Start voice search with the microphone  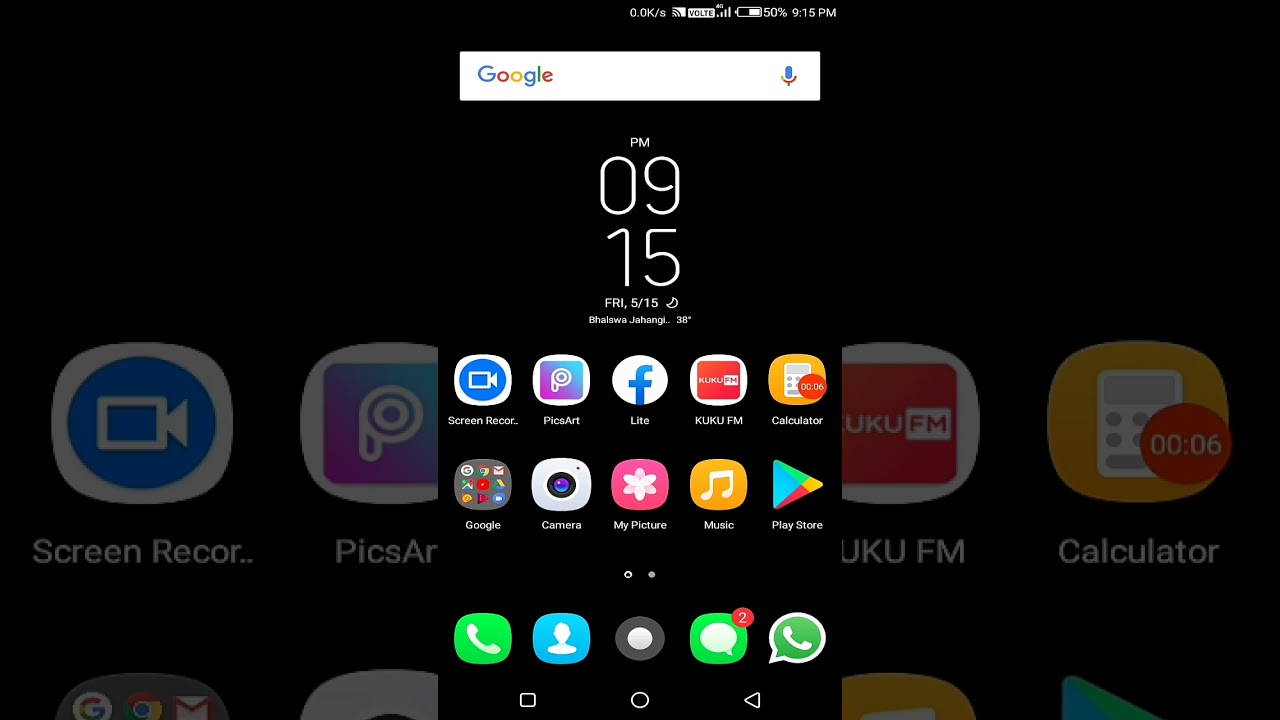click(788, 76)
